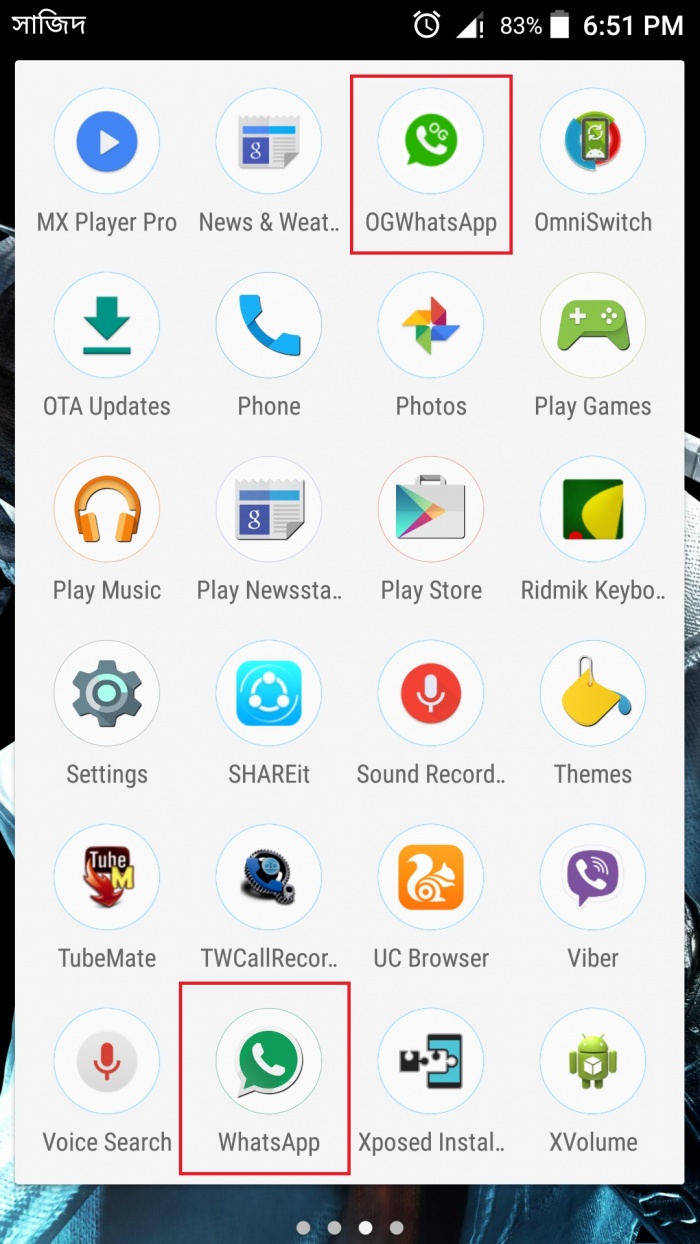Image resolution: width=700 pixels, height=1244 pixels.
Task: Open the Phone dialer app
Action: tap(269, 325)
